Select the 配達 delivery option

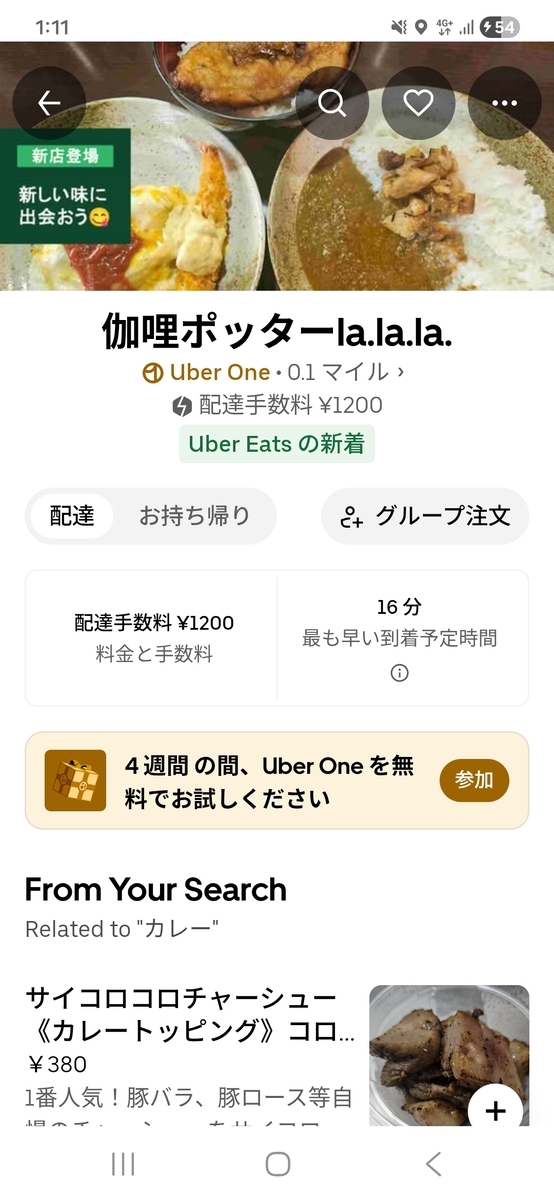[72, 516]
